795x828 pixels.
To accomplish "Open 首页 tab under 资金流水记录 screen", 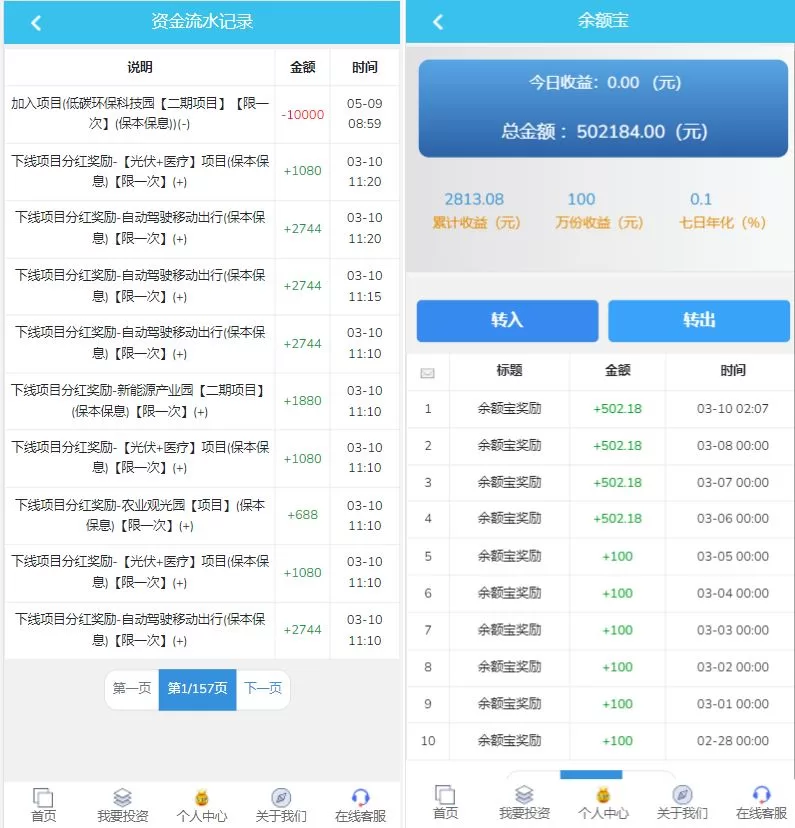I will click(x=43, y=805).
